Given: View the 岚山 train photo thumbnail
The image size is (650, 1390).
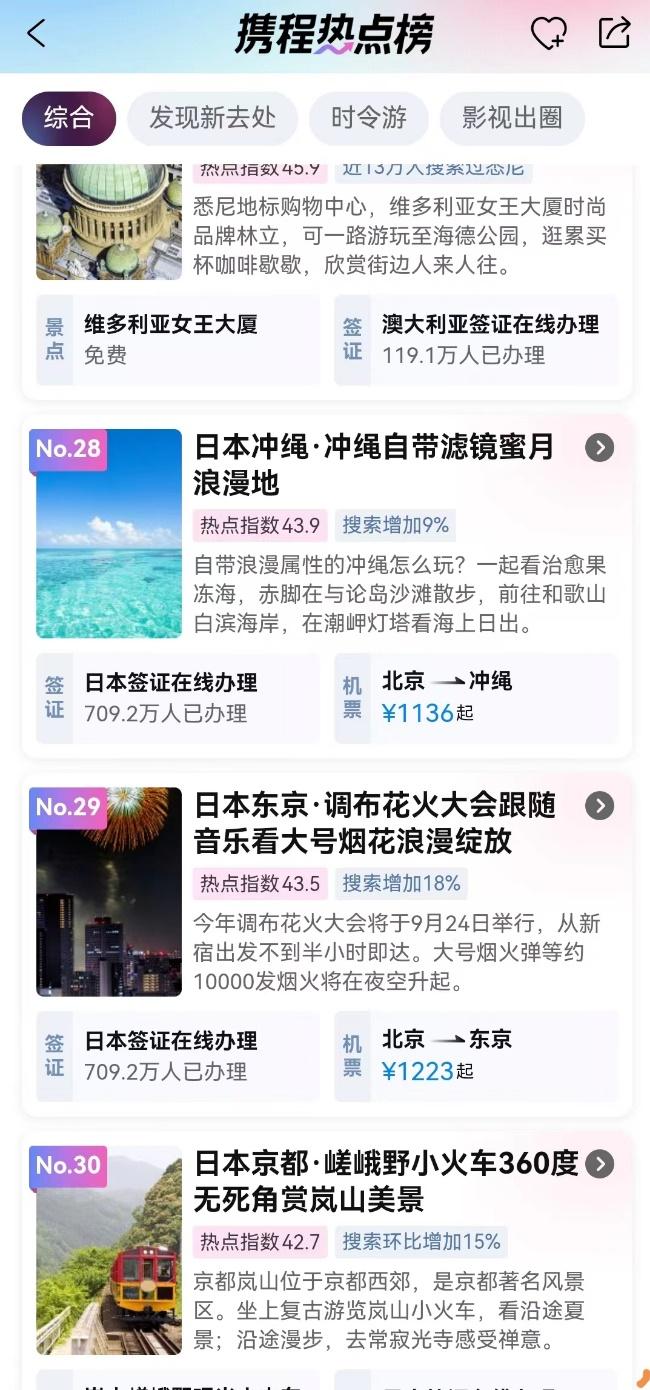Looking at the screenshot, I should click(x=109, y=1250).
